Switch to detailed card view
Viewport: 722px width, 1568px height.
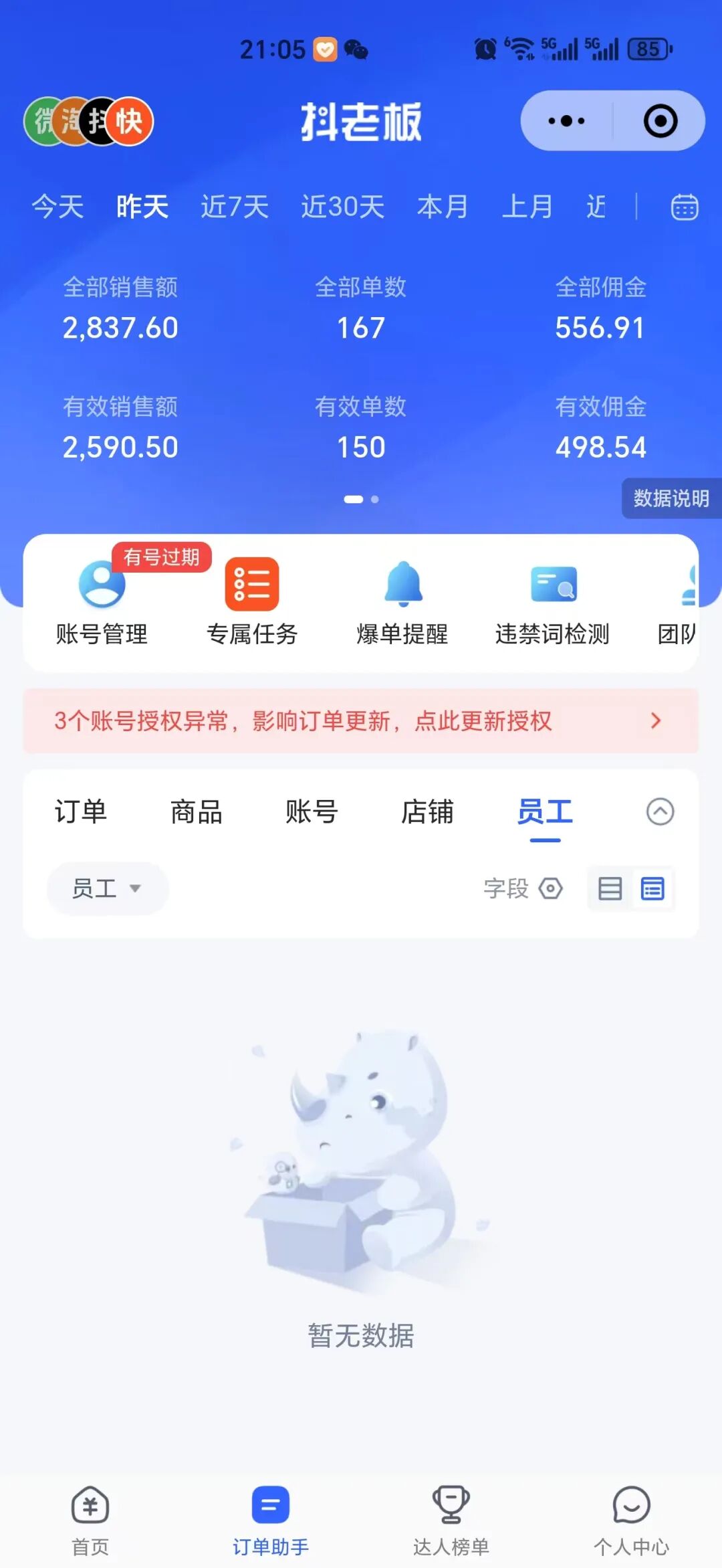650,888
